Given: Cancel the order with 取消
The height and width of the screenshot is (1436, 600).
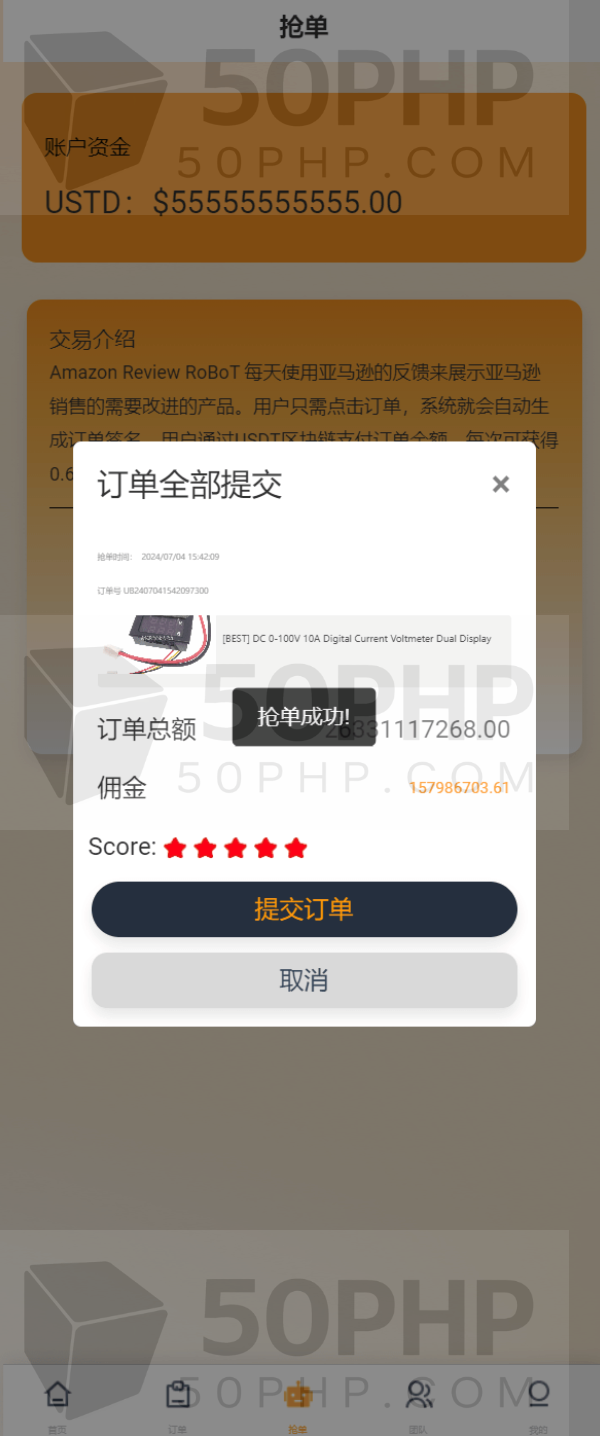Looking at the screenshot, I should point(304,980).
